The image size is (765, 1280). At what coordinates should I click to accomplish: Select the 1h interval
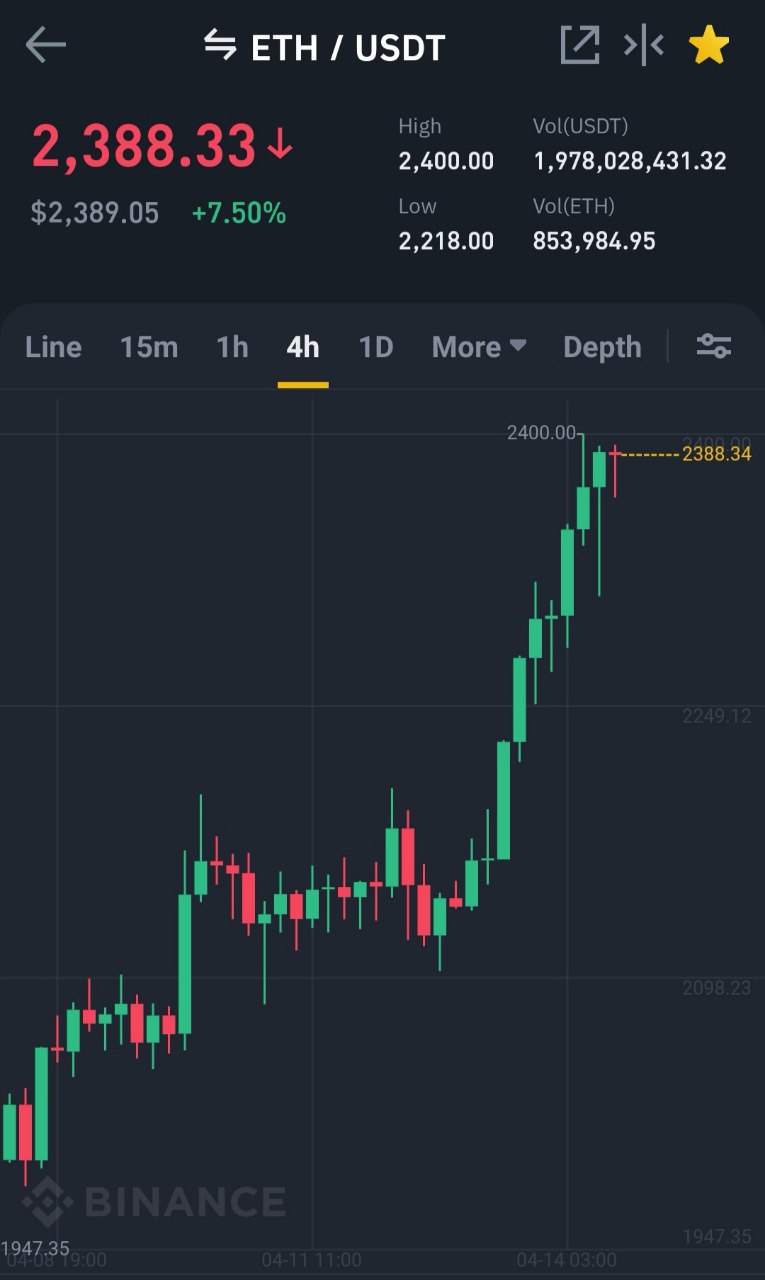pos(232,347)
